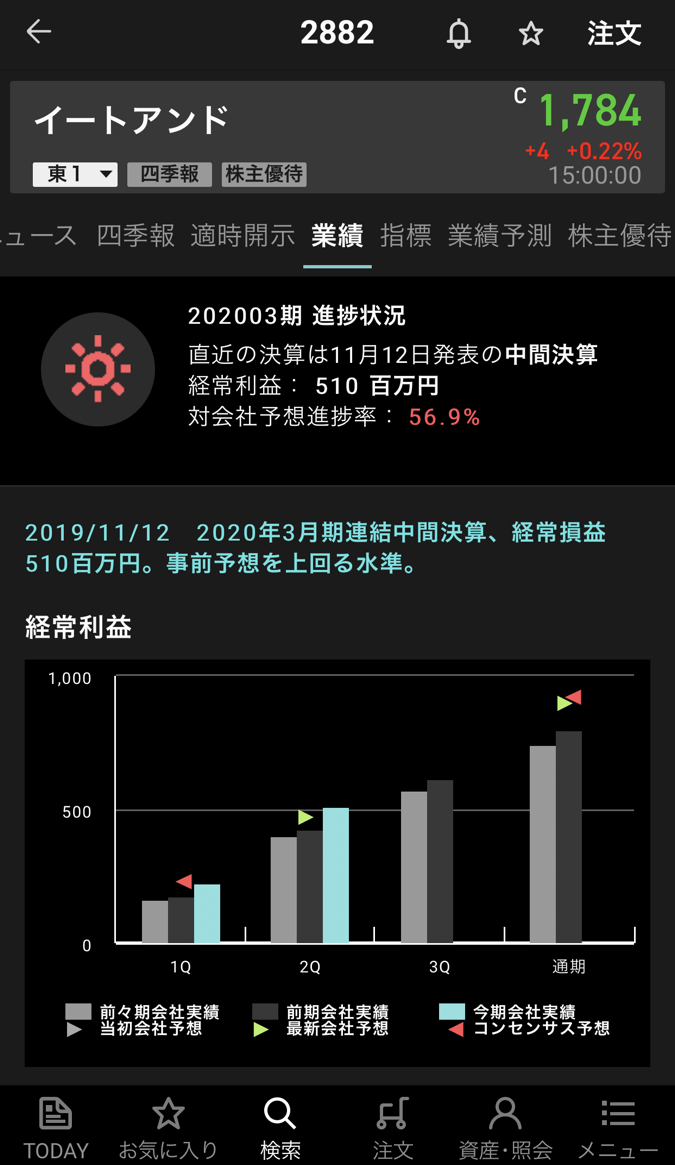The height and width of the screenshot is (1165, 675).
Task: Select 検索 in the bottom navigation
Action: (x=280, y=1127)
